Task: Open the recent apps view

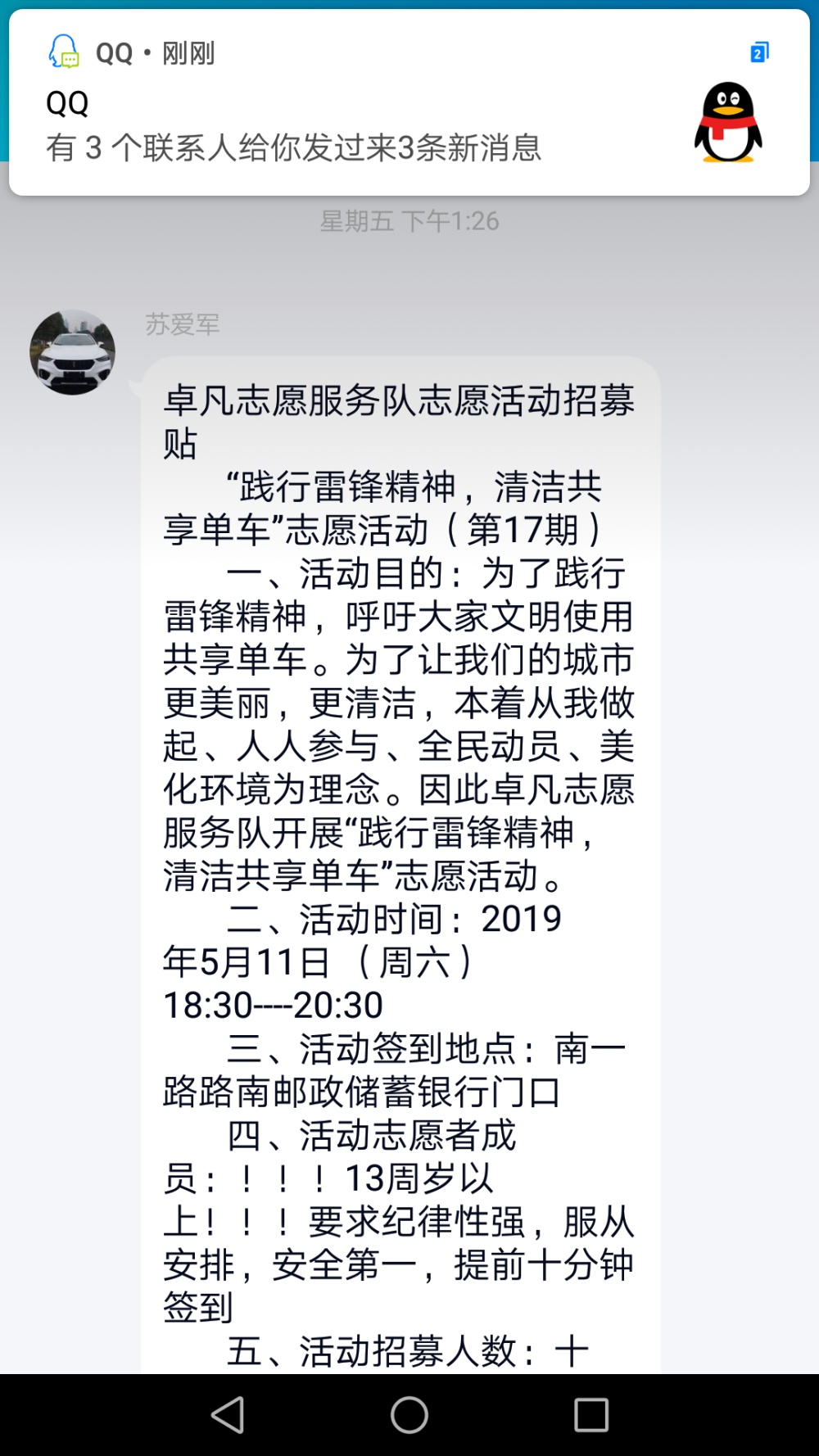Action: pos(591,1414)
